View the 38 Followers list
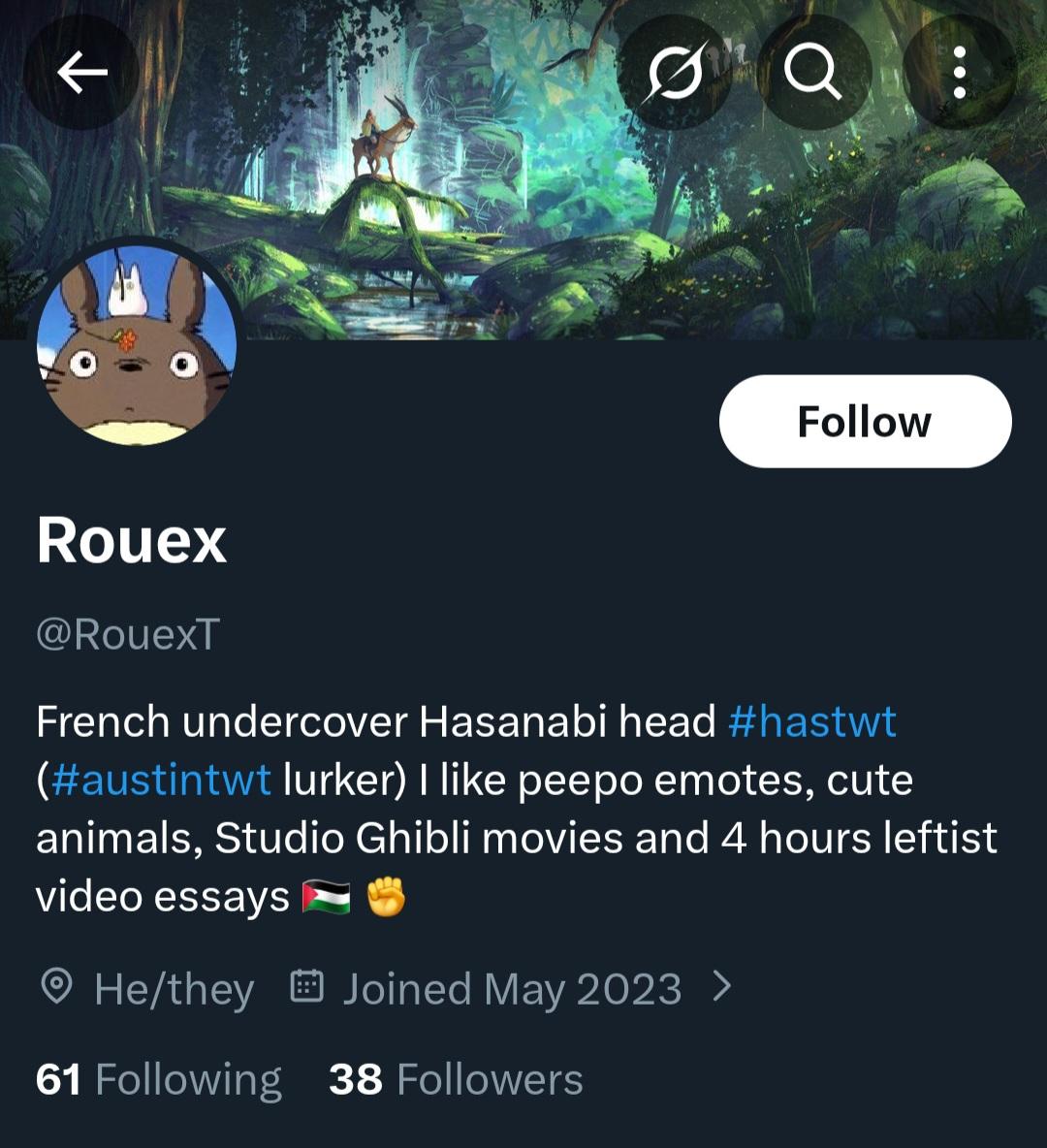Image resolution: width=1047 pixels, height=1148 pixels. [x=456, y=1079]
